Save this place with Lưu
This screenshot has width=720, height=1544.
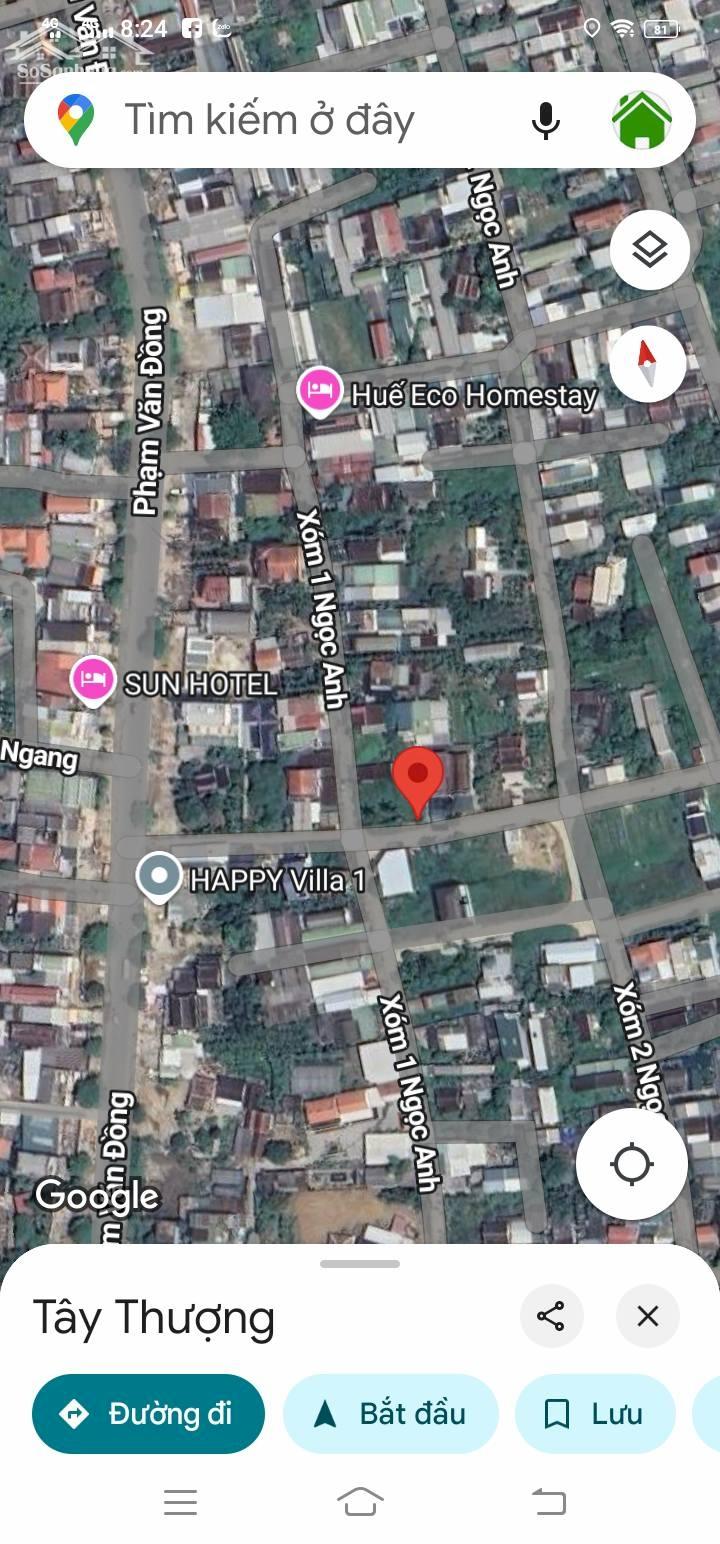(x=595, y=1414)
